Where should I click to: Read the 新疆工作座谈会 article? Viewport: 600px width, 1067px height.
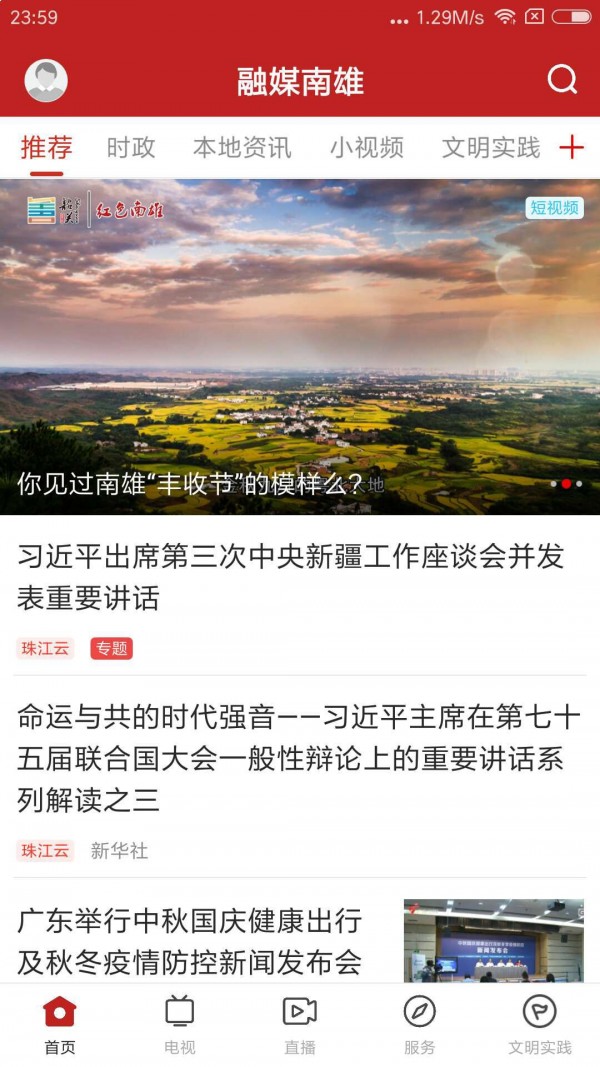[x=290, y=578]
